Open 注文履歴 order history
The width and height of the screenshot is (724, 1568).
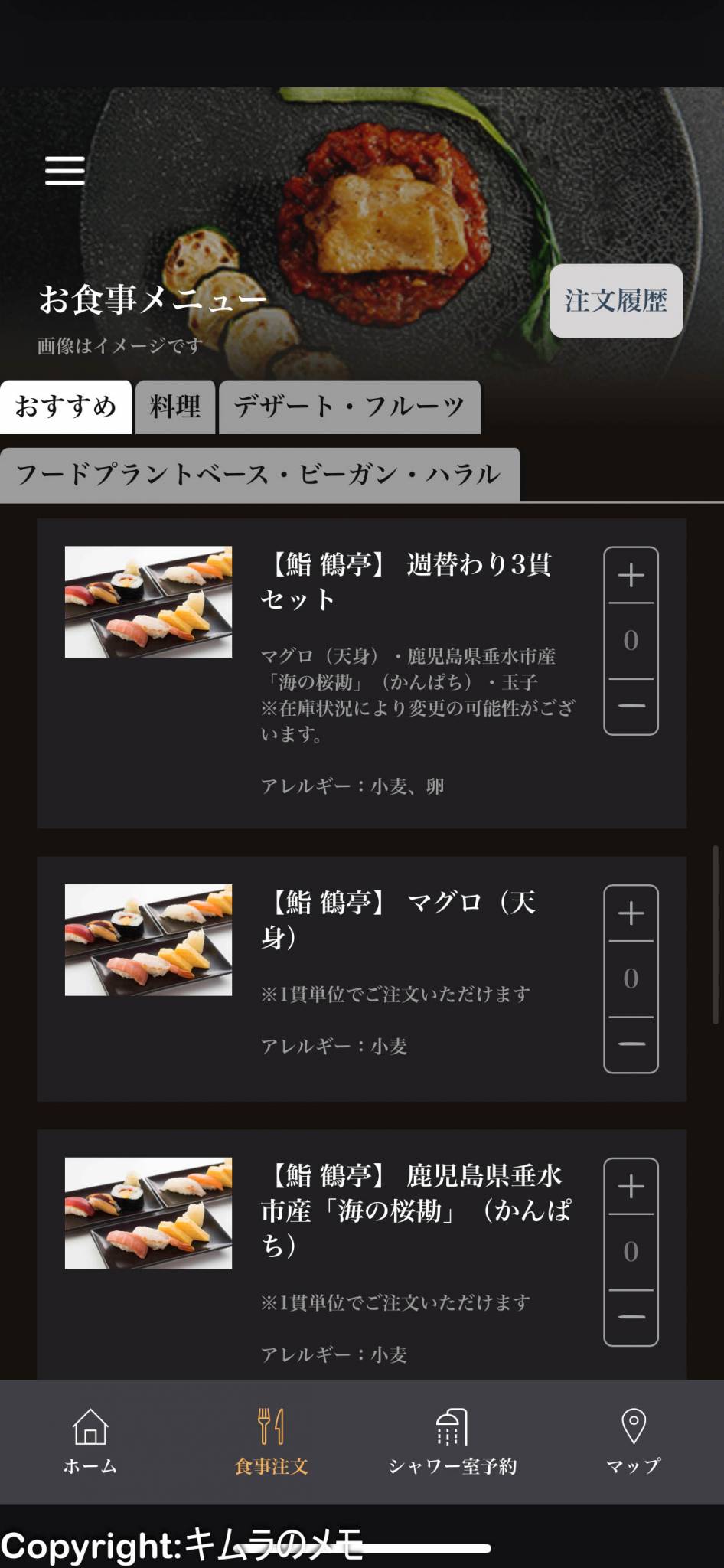point(615,301)
